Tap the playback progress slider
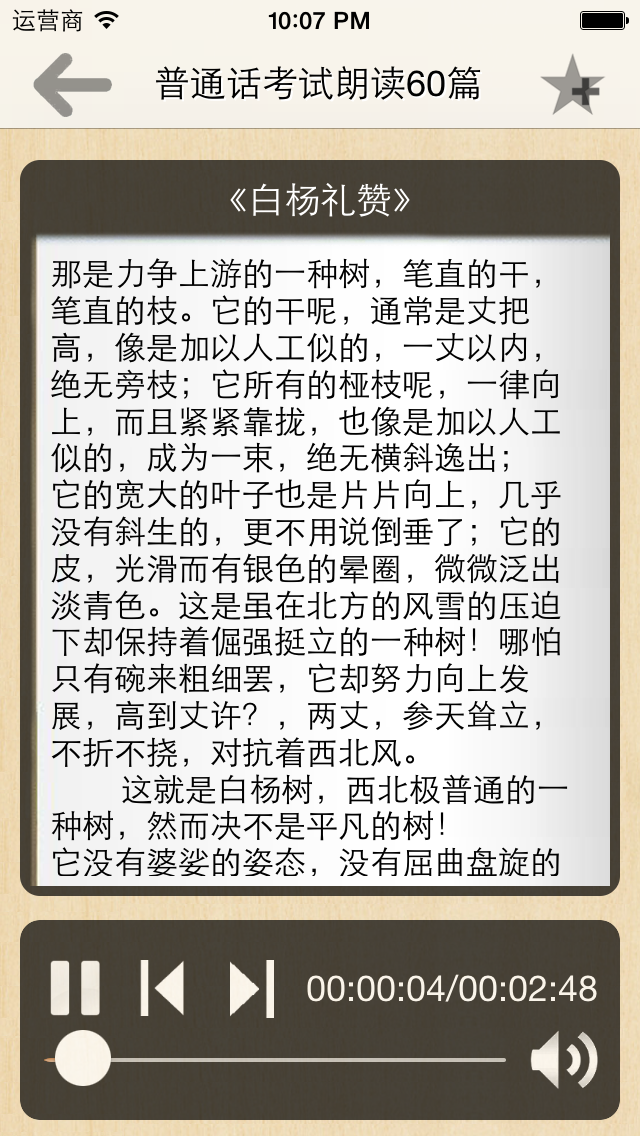Image resolution: width=640 pixels, height=1136 pixels. pos(290,1058)
